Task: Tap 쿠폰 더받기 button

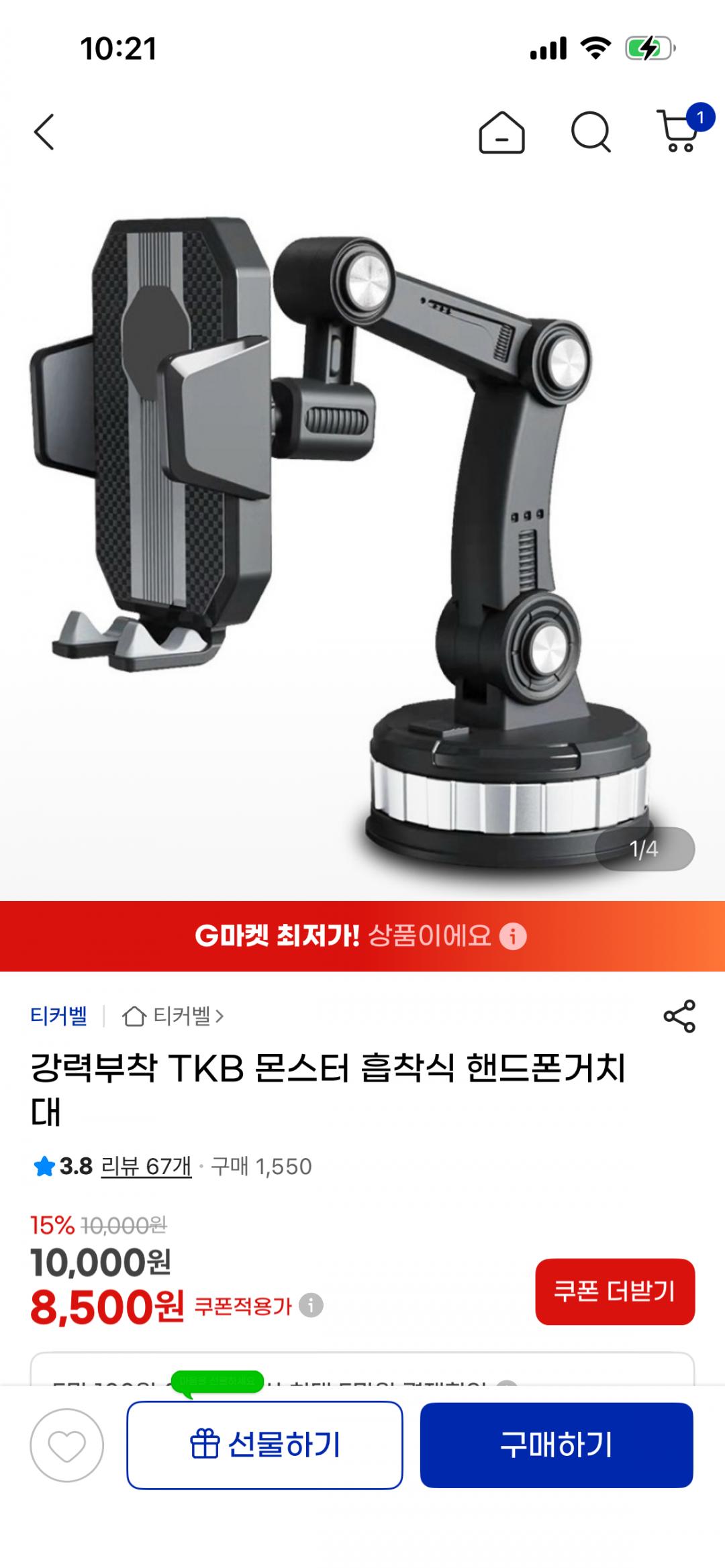Action: [x=614, y=1292]
